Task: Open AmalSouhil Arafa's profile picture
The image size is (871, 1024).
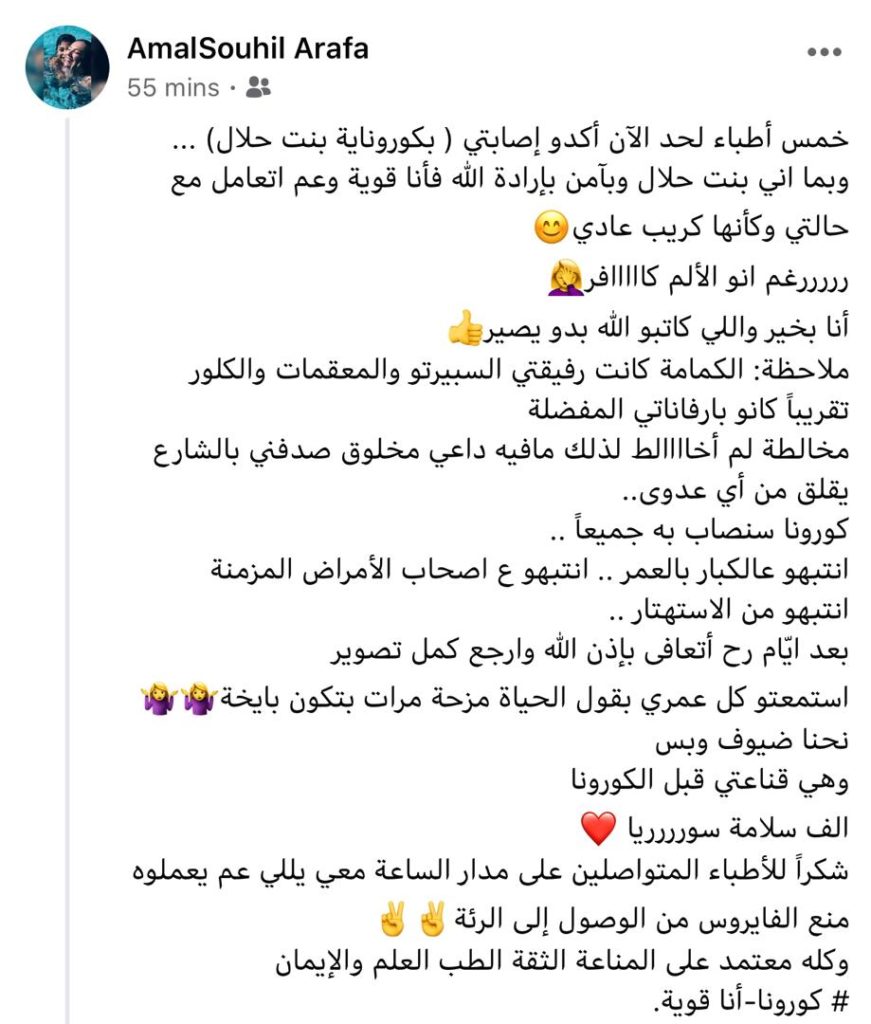Action: point(67,67)
